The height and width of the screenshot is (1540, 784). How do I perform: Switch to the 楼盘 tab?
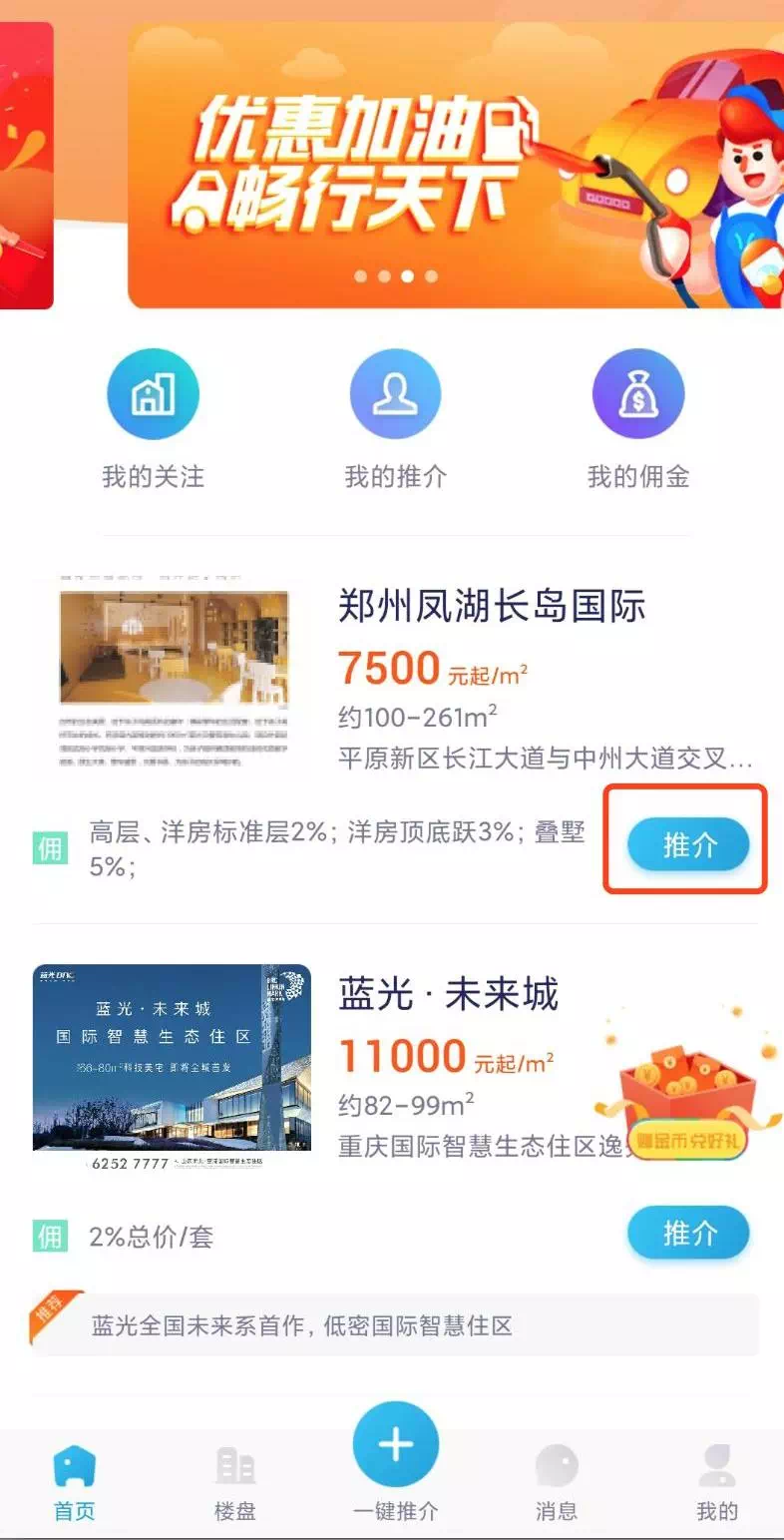pos(235,1484)
